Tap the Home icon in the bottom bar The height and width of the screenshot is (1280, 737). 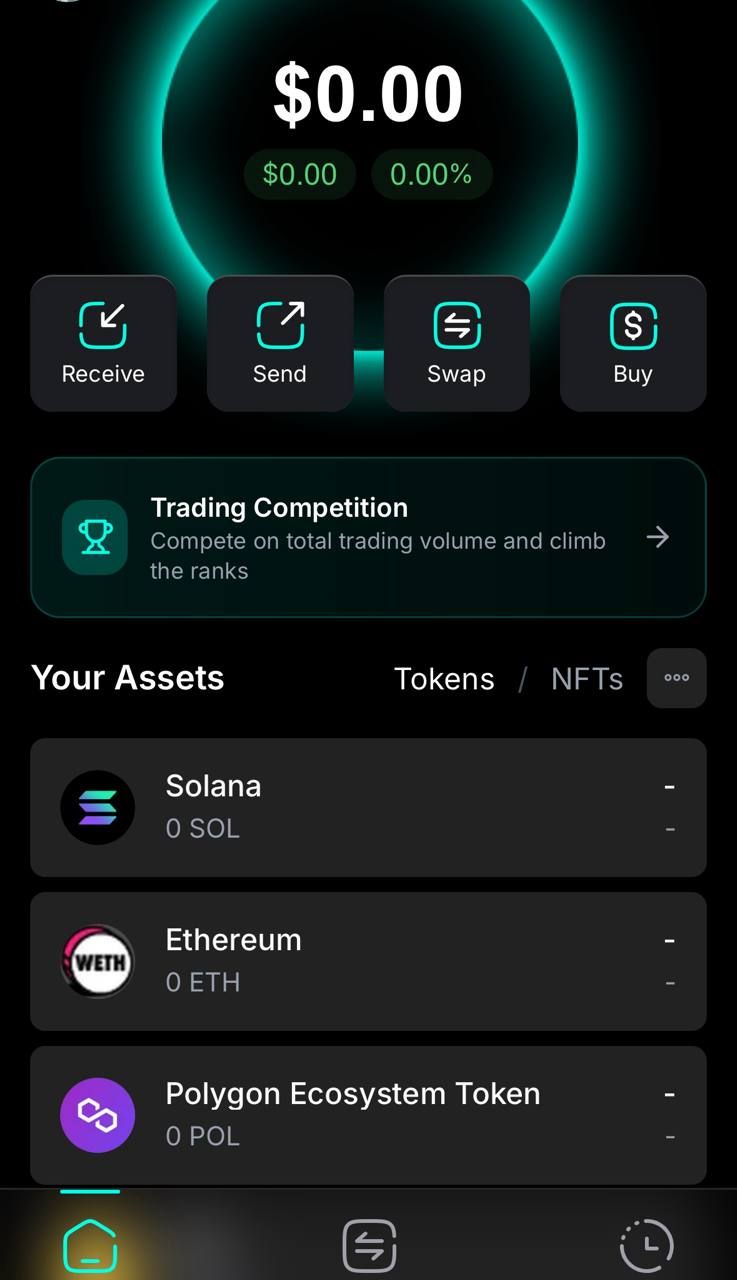click(x=89, y=1243)
